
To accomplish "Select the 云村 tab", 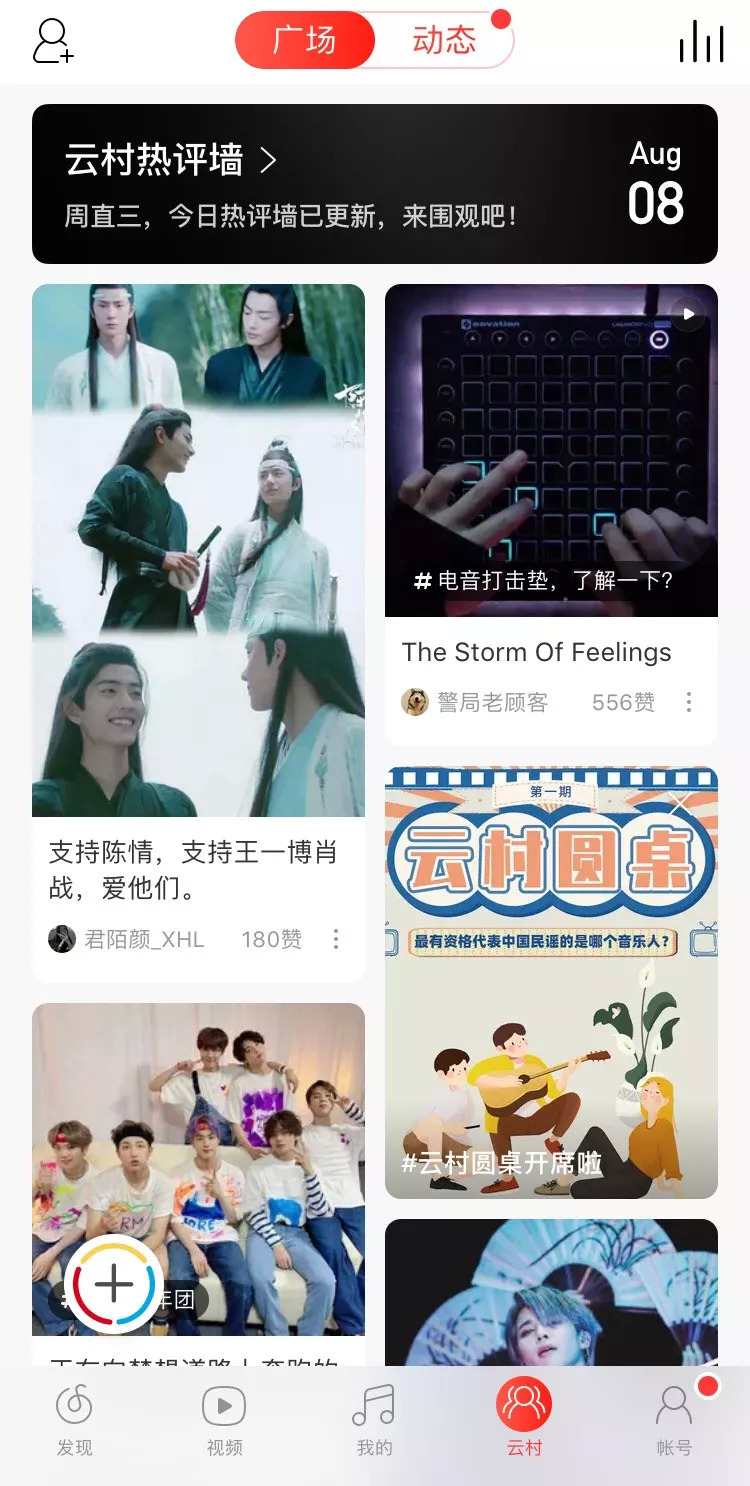I will point(524,1418).
